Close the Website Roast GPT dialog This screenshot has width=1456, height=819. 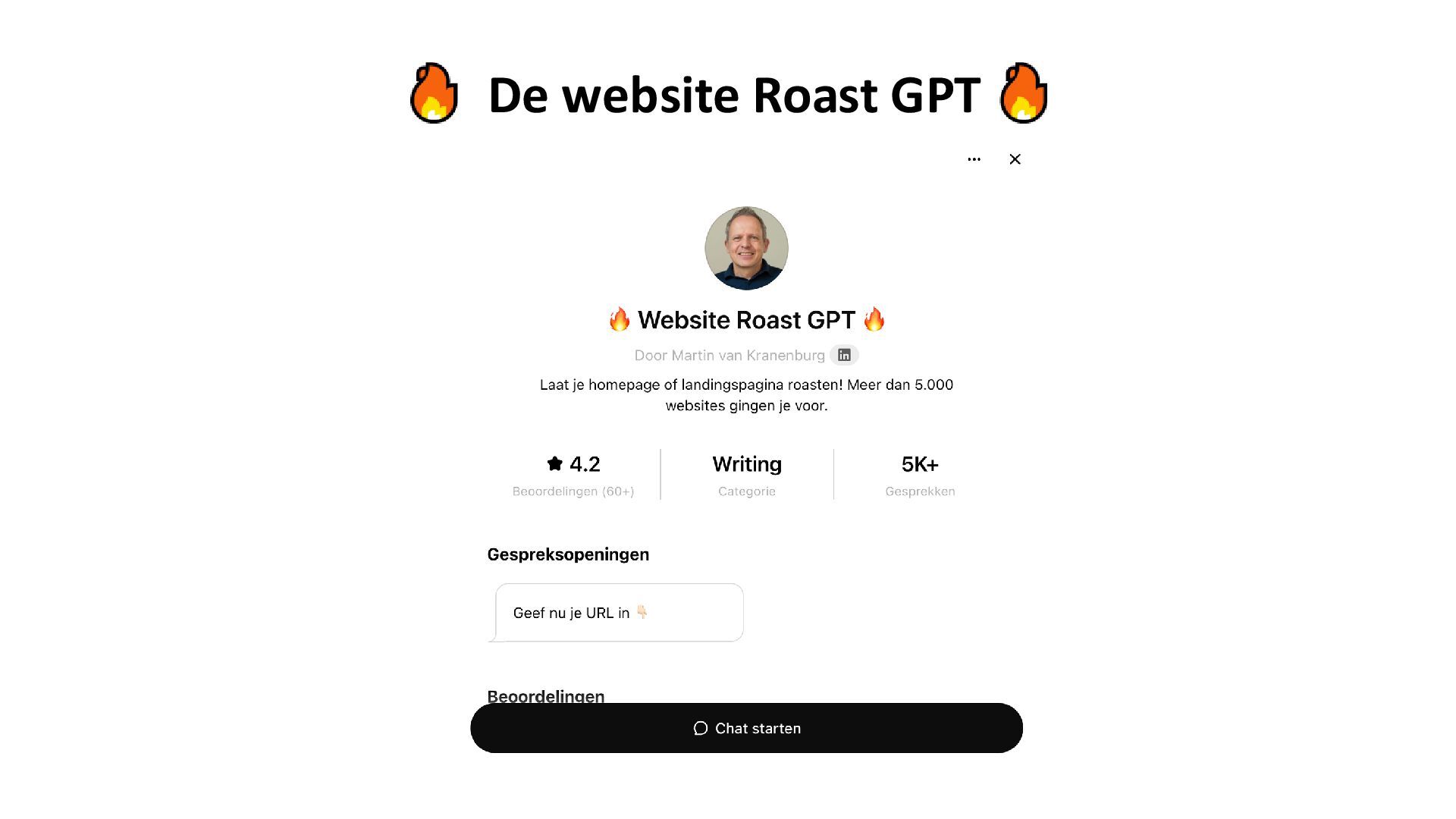click(1015, 159)
